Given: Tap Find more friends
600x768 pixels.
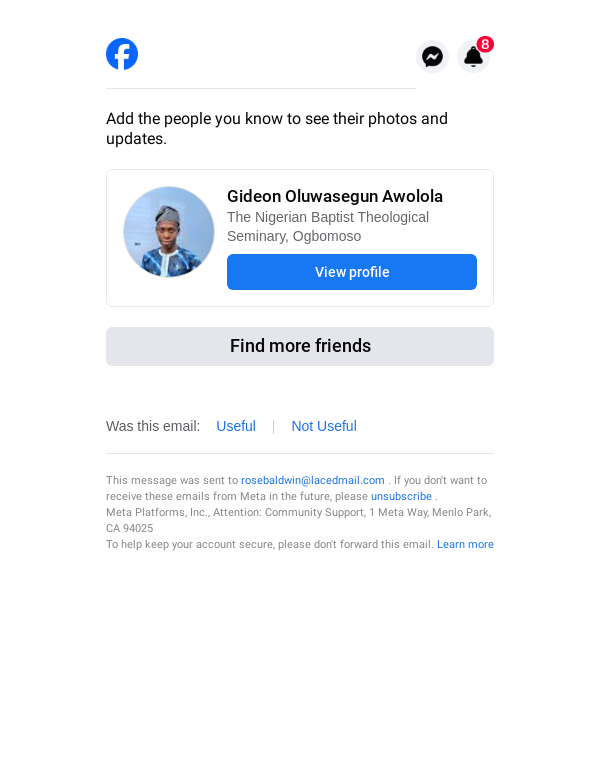Looking at the screenshot, I should point(300,346).
